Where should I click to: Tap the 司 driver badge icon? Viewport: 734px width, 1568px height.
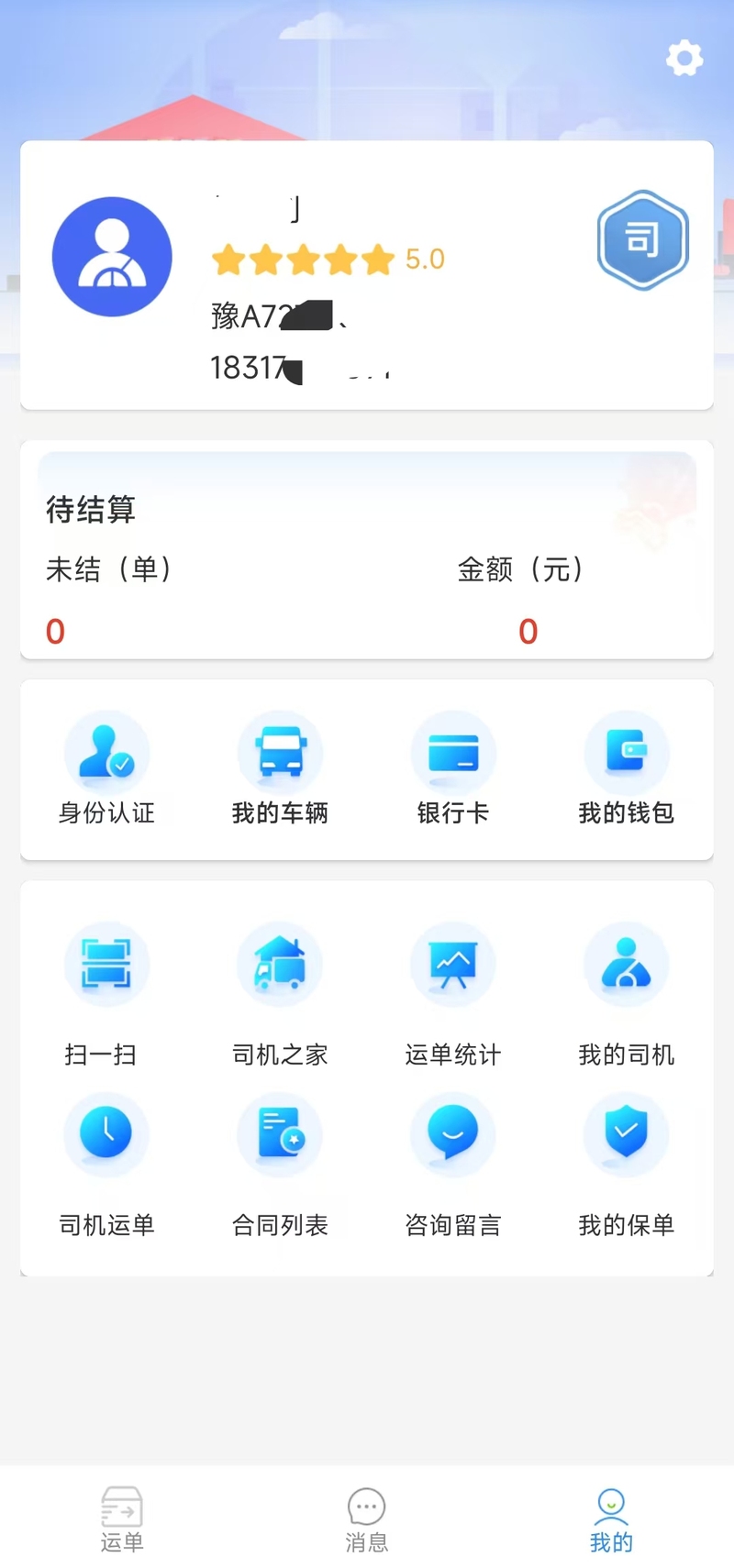click(x=643, y=240)
